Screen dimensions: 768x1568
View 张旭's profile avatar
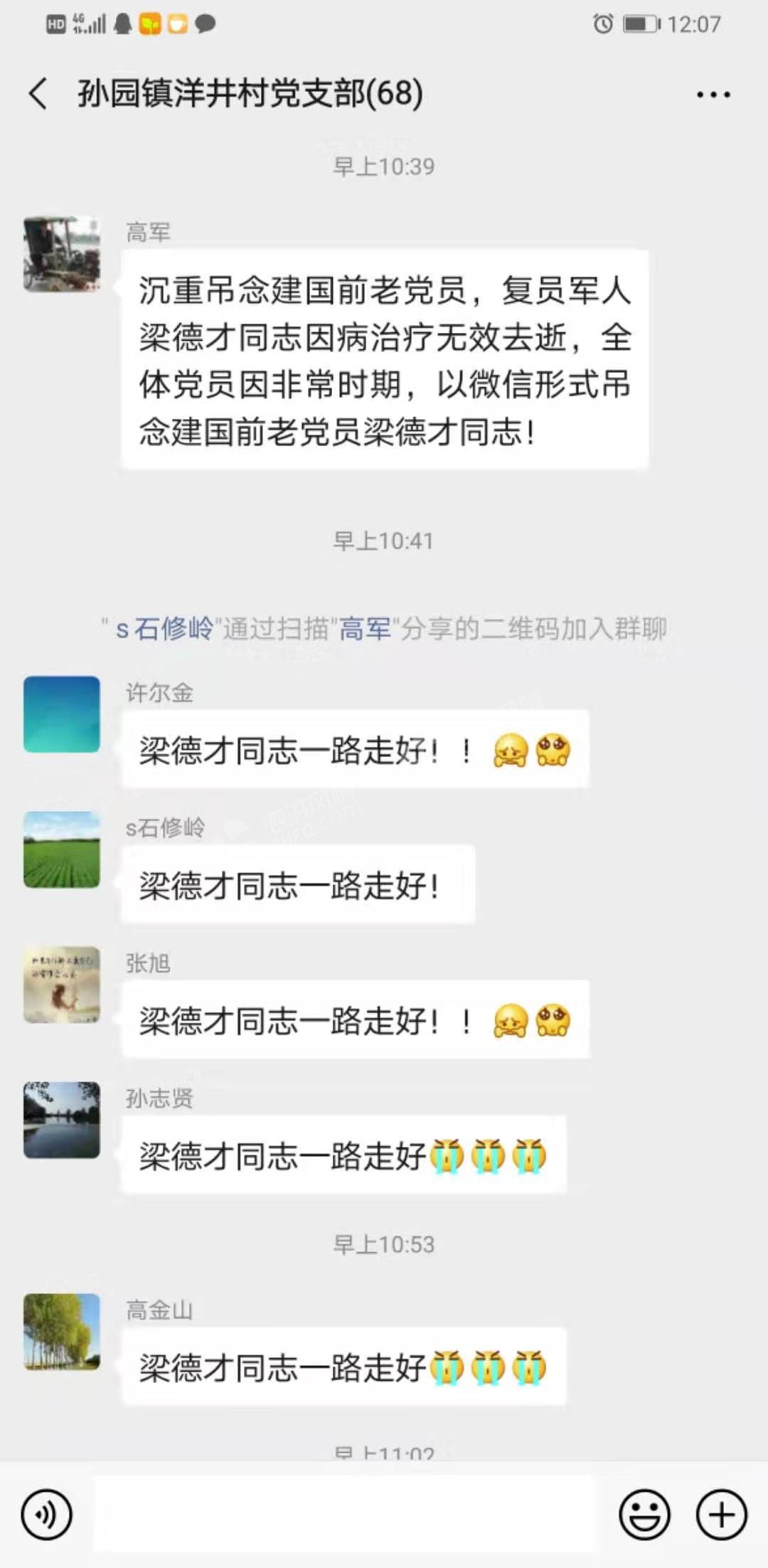pyautogui.click(x=62, y=985)
